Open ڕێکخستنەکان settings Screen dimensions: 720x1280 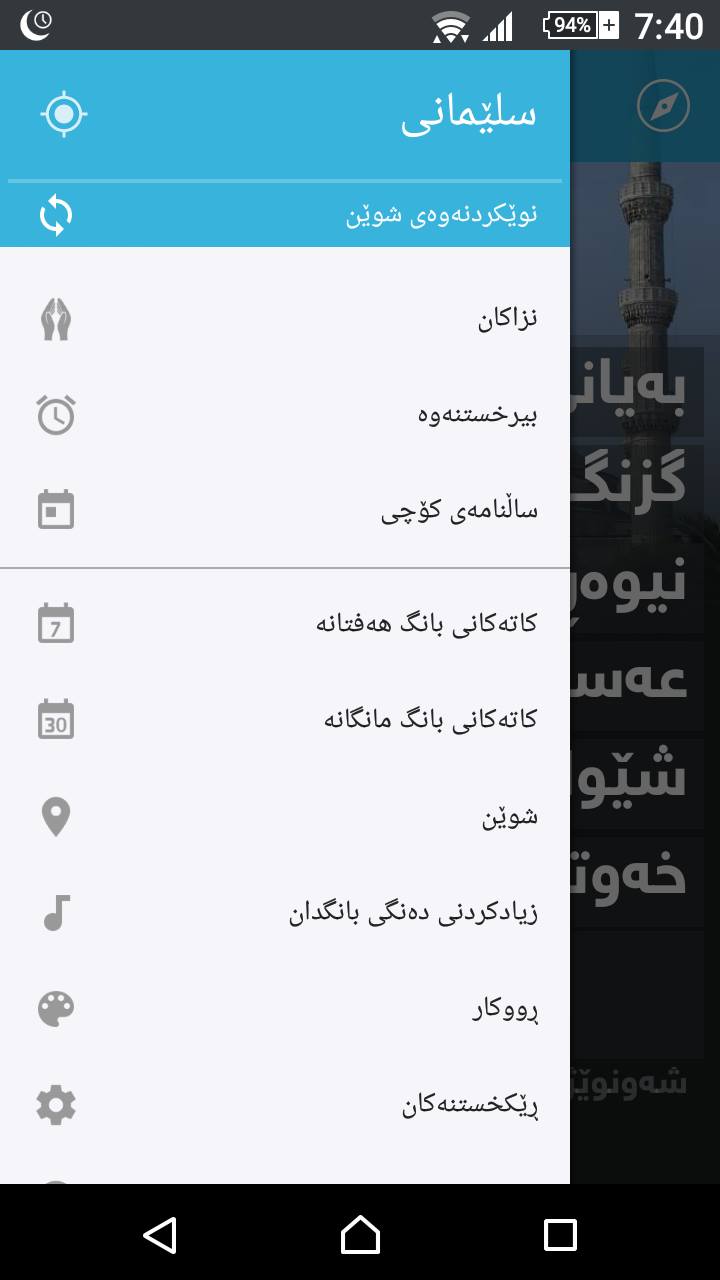click(285, 1105)
